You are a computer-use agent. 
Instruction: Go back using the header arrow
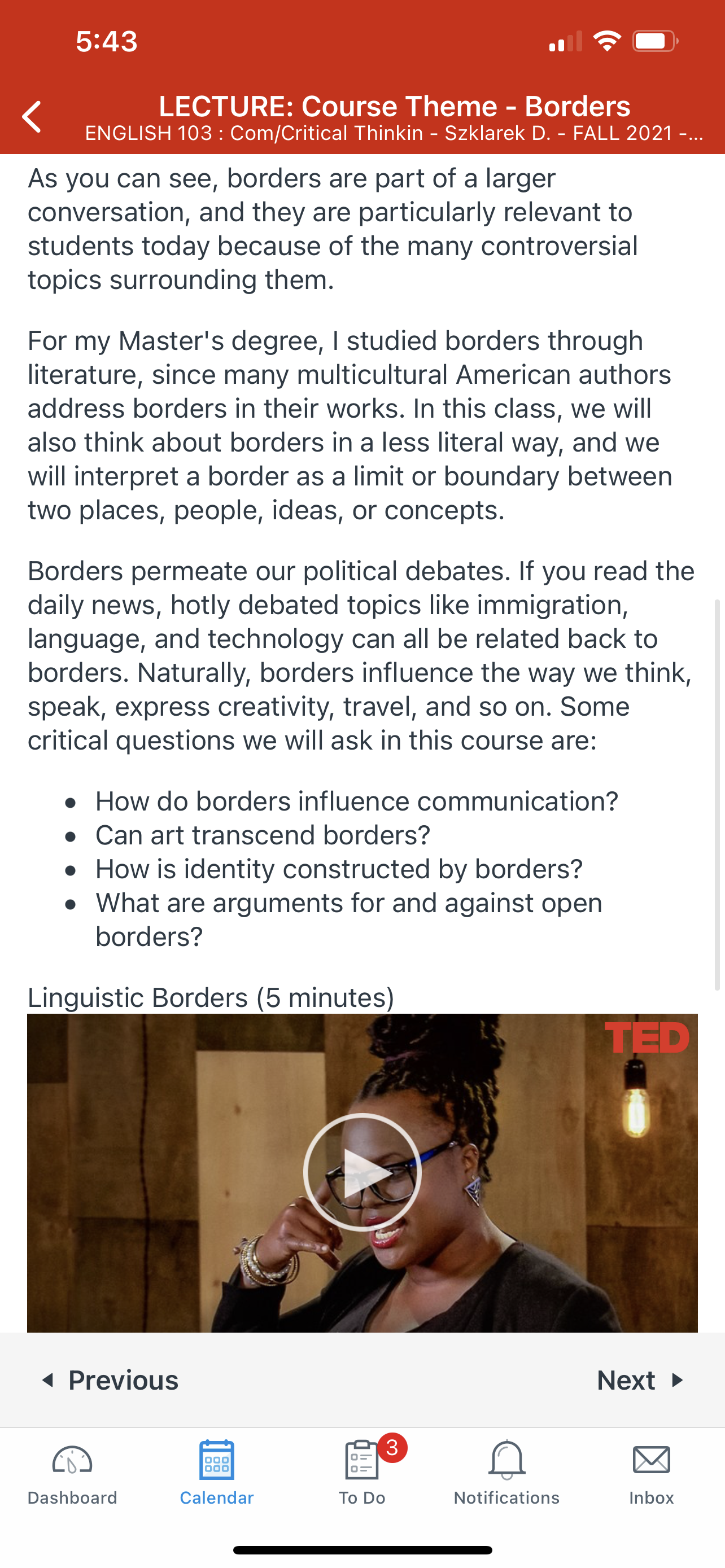point(32,117)
